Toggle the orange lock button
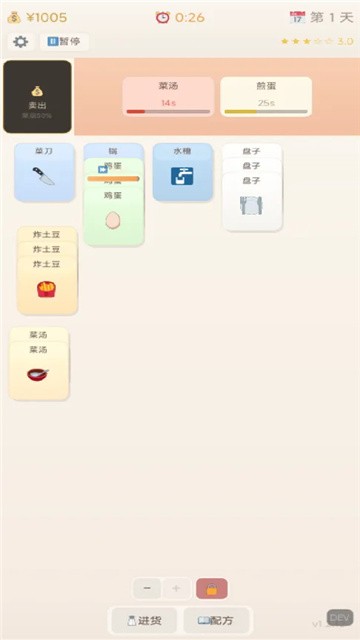Viewport: 360px width, 640px height. (211, 589)
